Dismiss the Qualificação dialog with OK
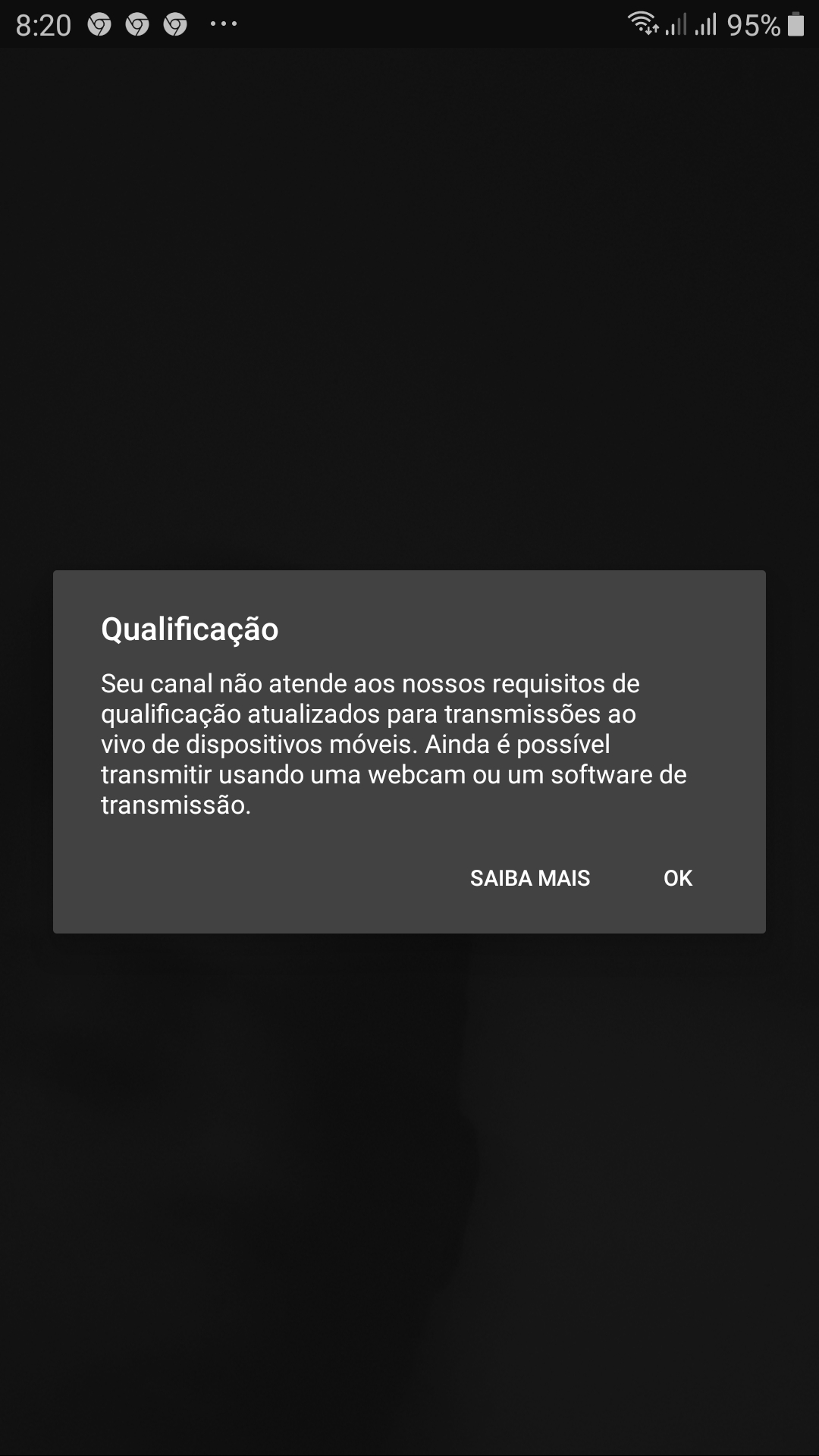This screenshot has width=819, height=1456. 678,878
